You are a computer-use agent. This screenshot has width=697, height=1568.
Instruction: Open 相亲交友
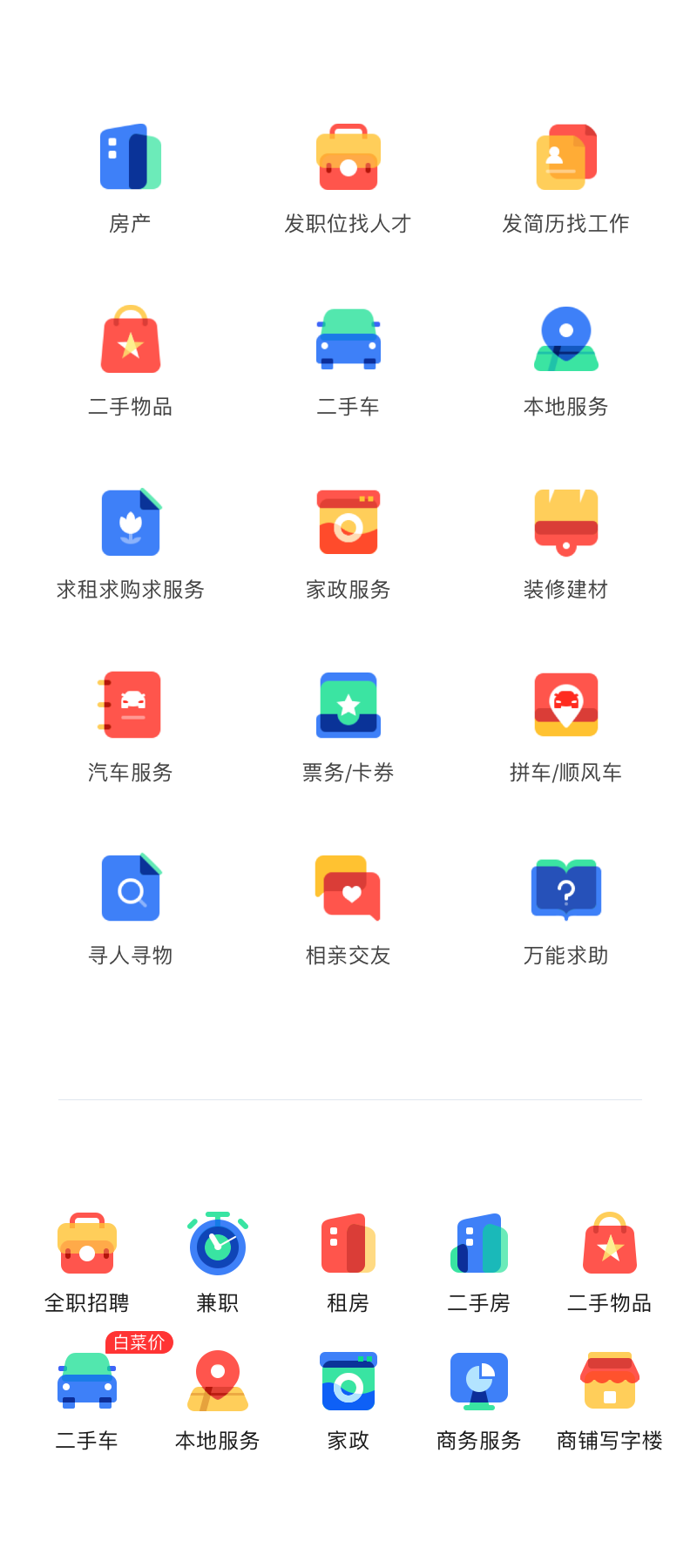348,910
